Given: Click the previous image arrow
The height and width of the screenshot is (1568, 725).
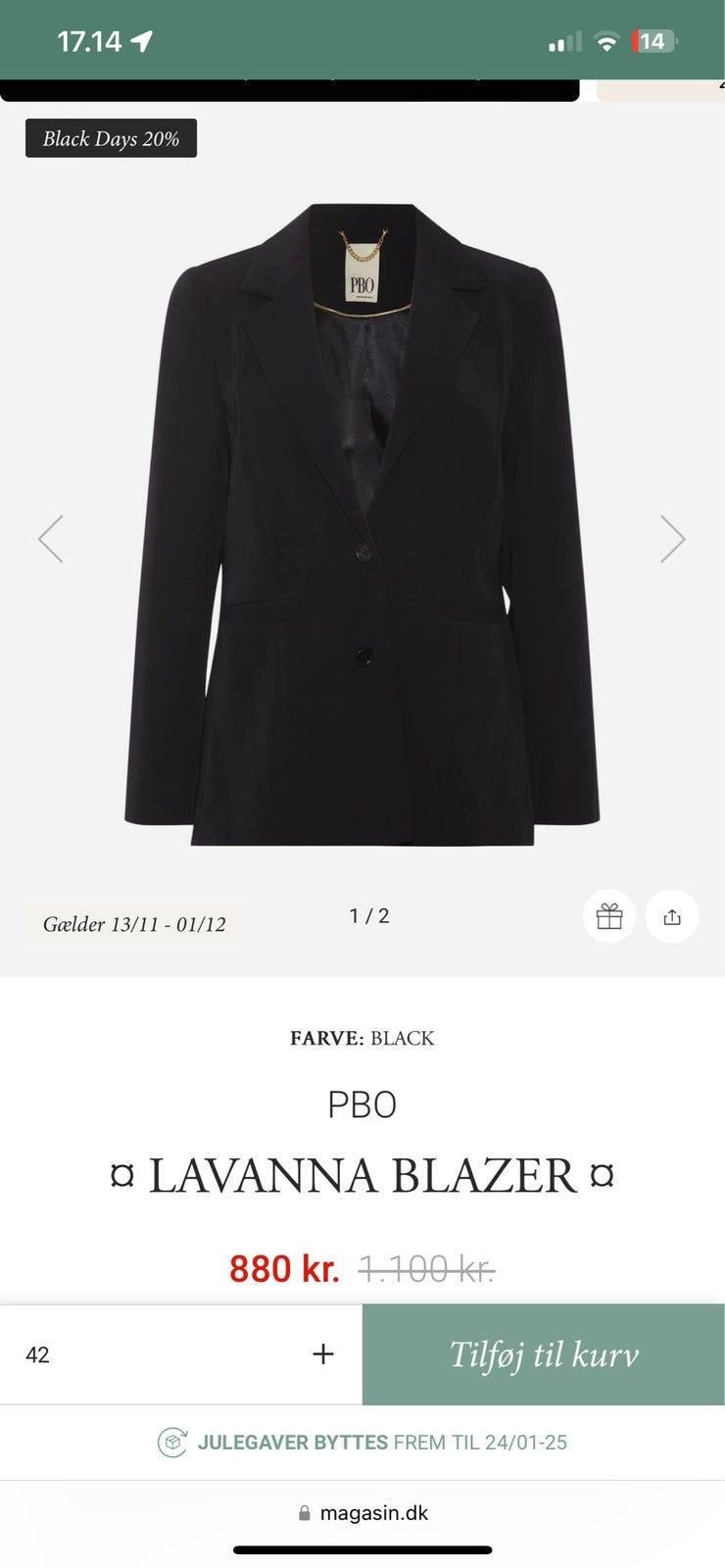Looking at the screenshot, I should coord(51,538).
